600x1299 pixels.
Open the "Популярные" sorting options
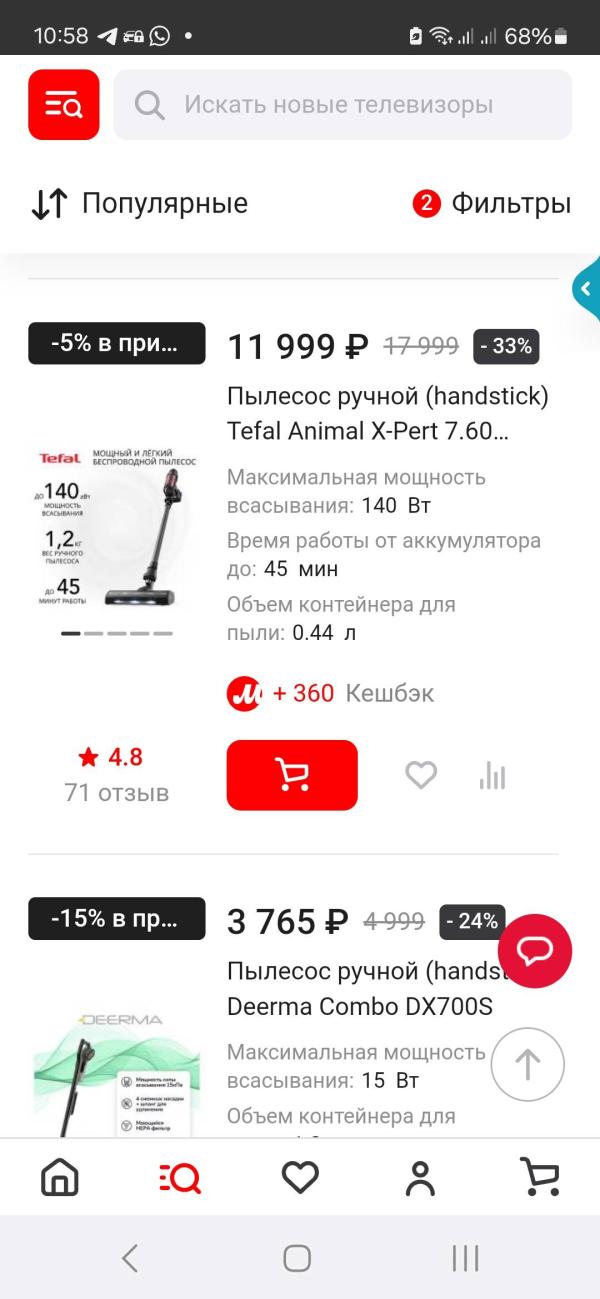tap(140, 204)
